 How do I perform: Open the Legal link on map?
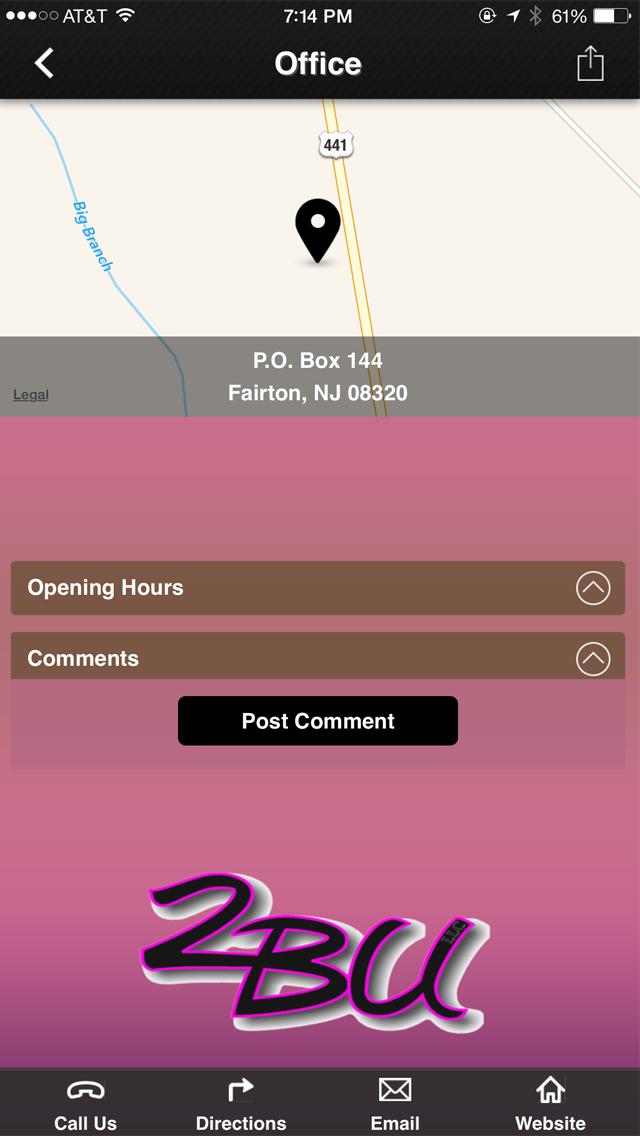31,395
